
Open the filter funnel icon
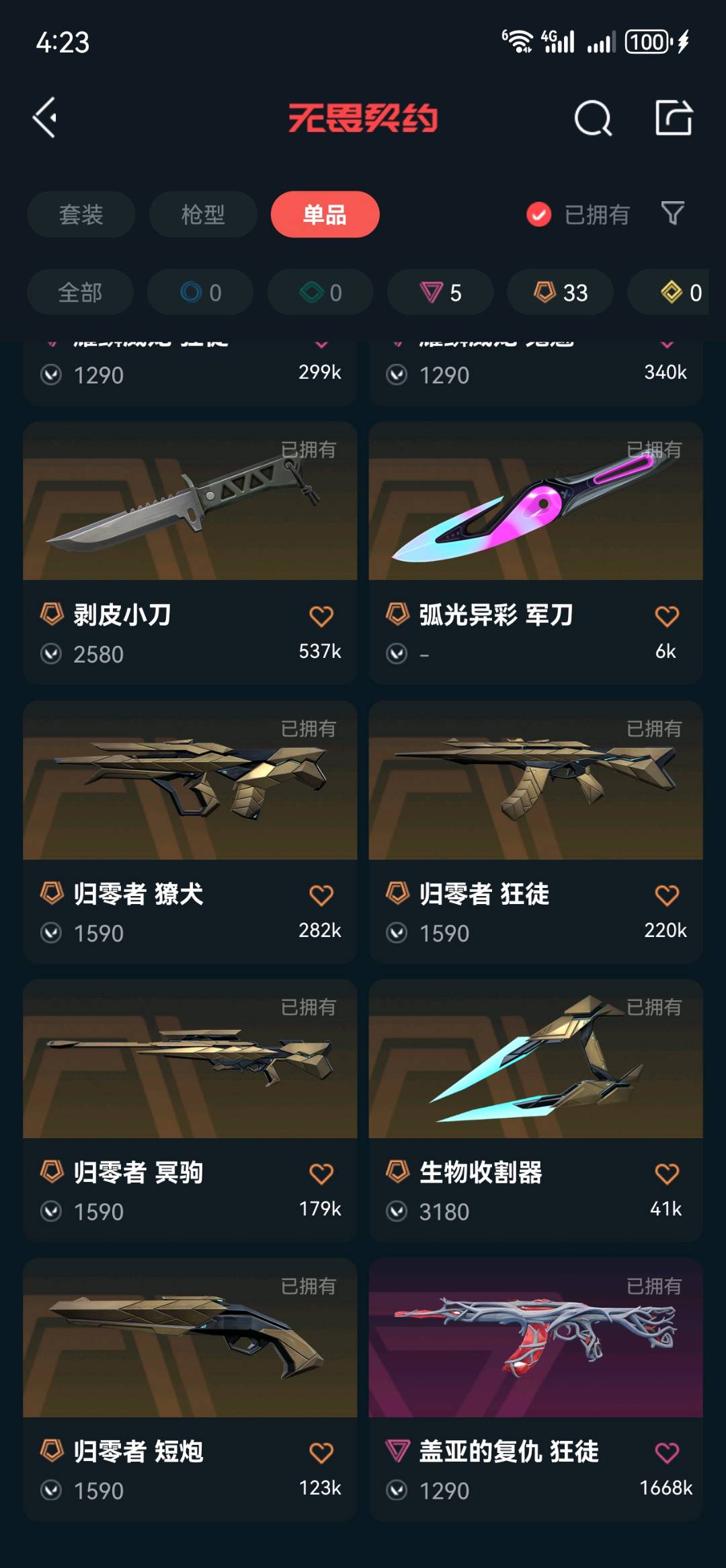[x=672, y=214]
